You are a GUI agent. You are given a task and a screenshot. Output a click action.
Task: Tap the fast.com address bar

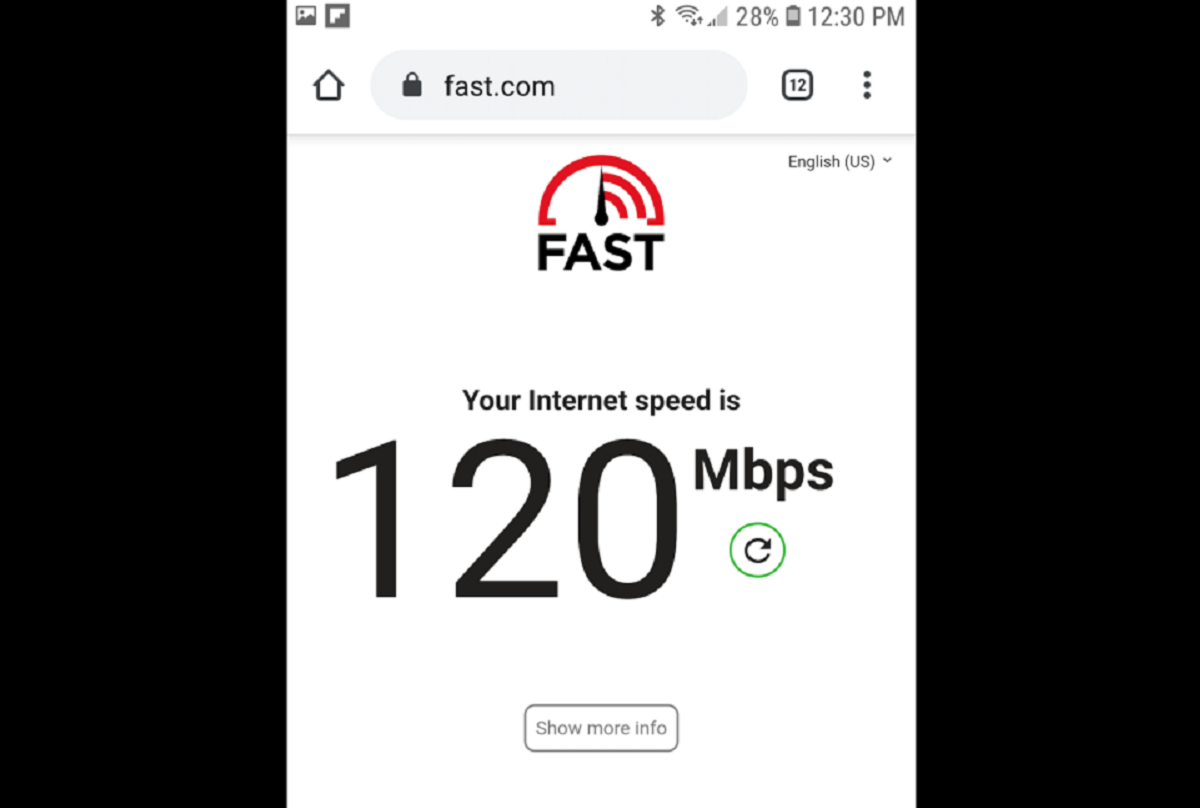click(558, 86)
